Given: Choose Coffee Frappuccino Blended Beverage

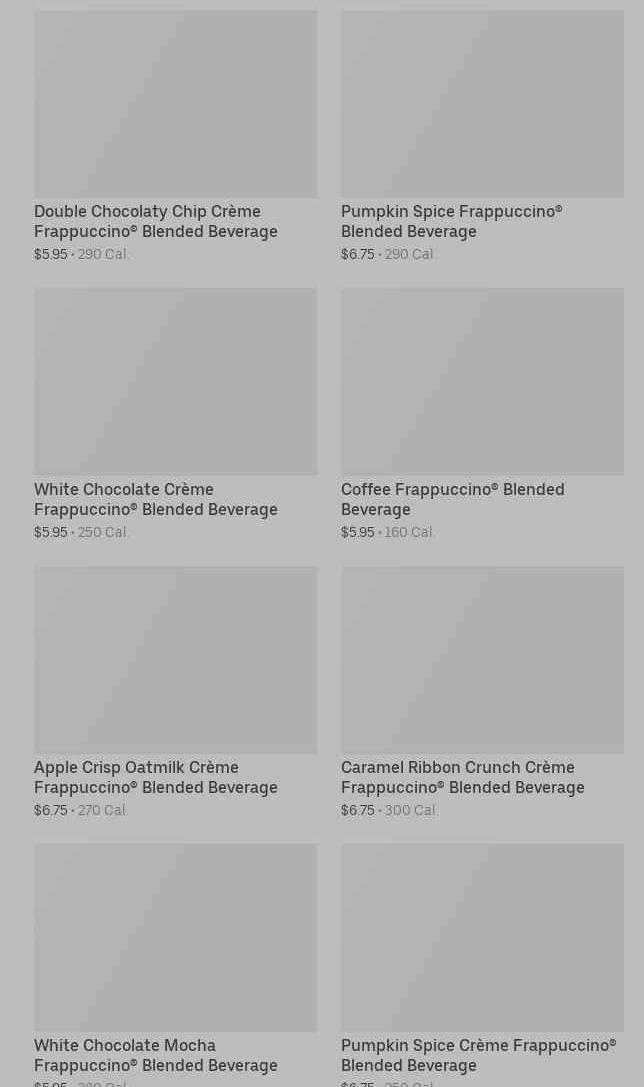Looking at the screenshot, I should (482, 415).
